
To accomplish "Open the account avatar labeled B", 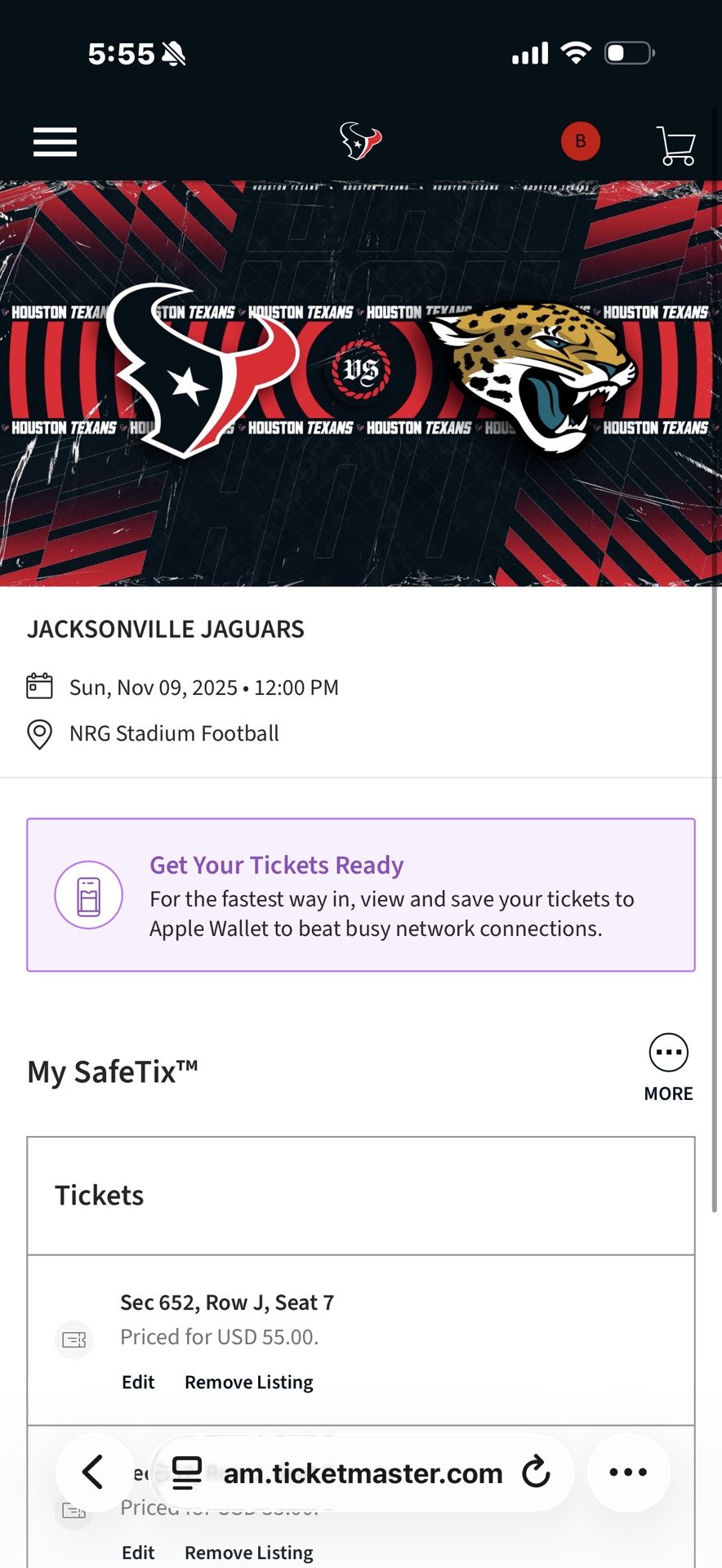I will [x=580, y=140].
